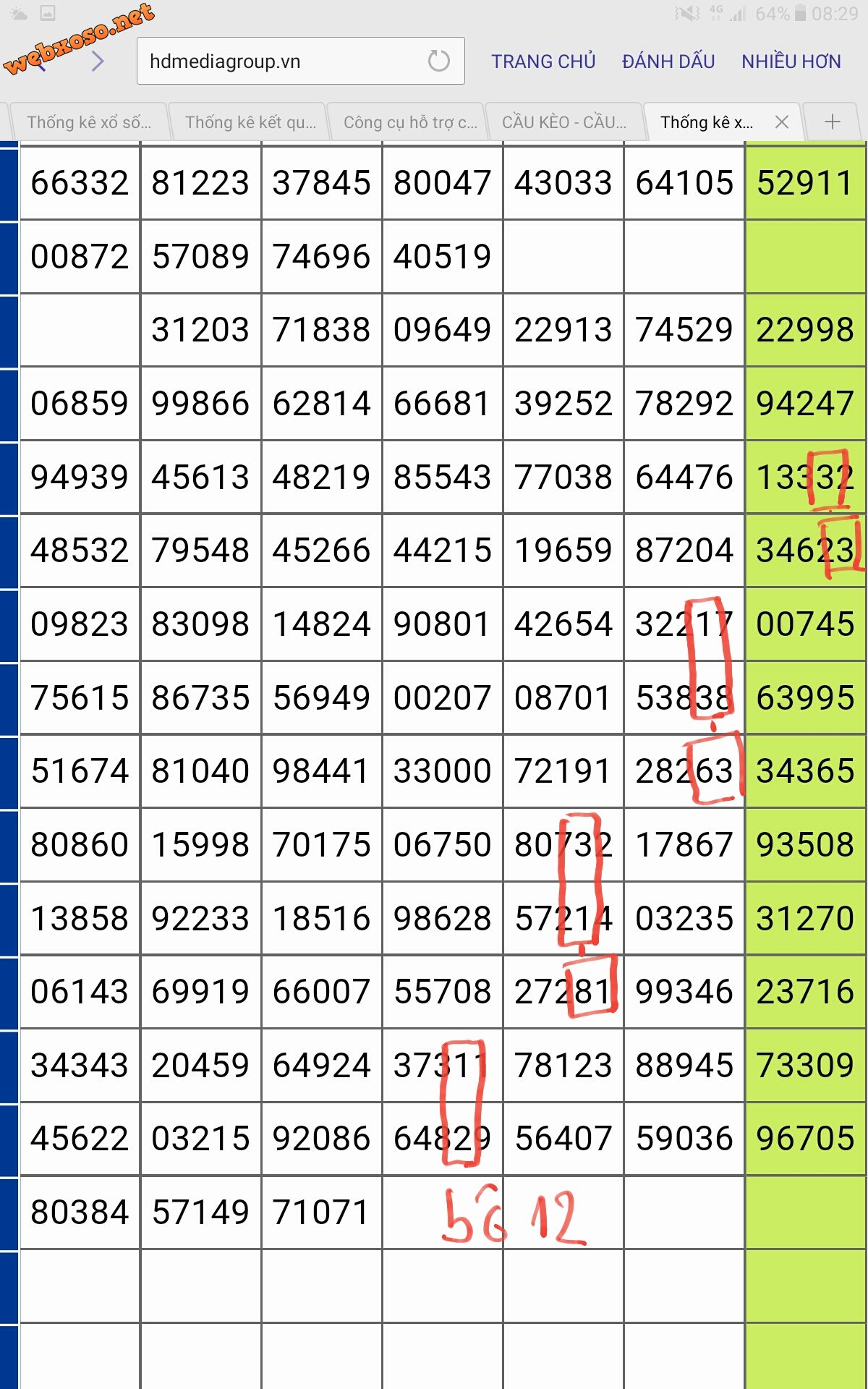Viewport: 868px width, 1389px height.
Task: Switch to the Thống kê xổ số tab
Action: point(89,122)
